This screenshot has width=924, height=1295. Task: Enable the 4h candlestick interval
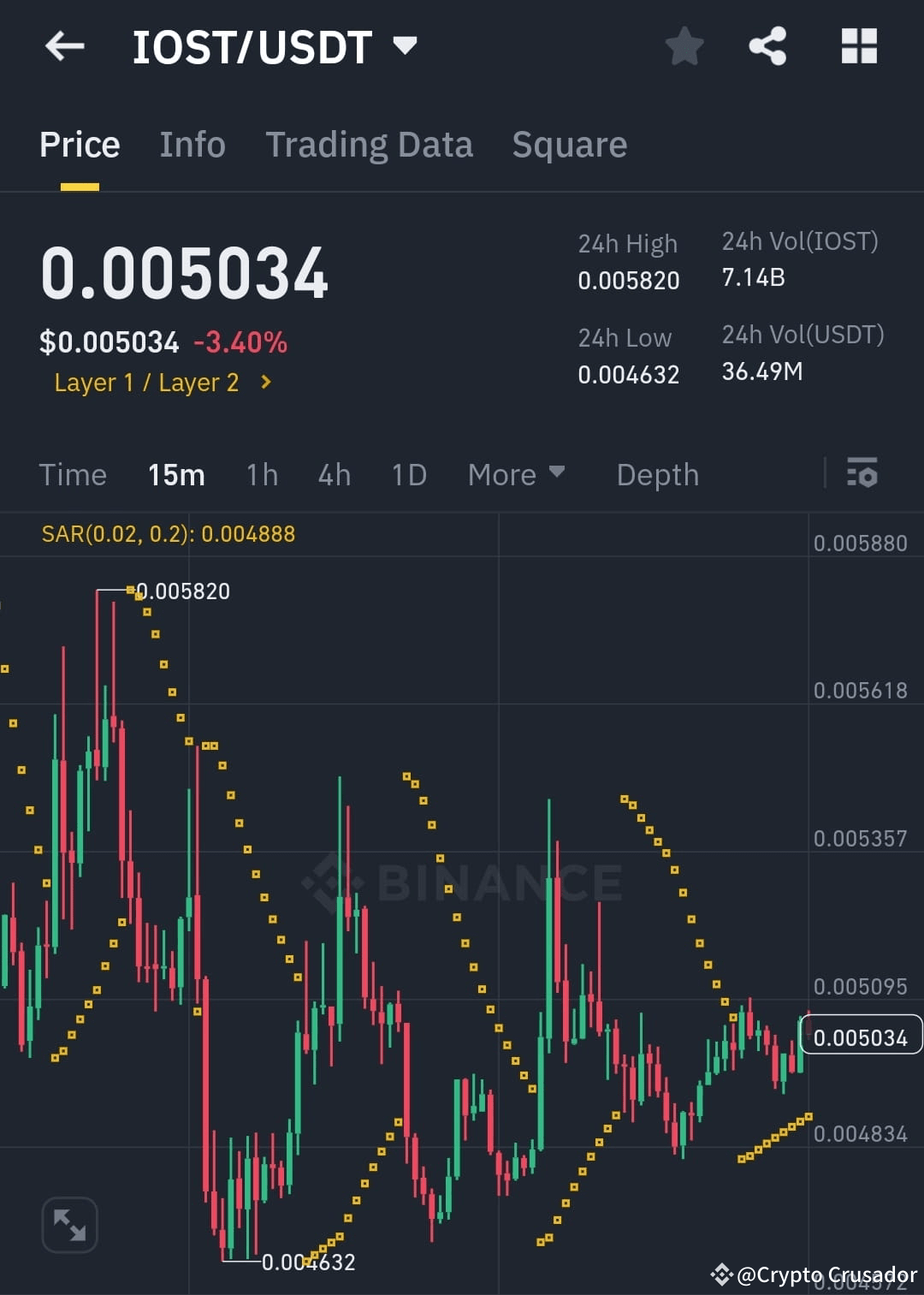coord(334,474)
